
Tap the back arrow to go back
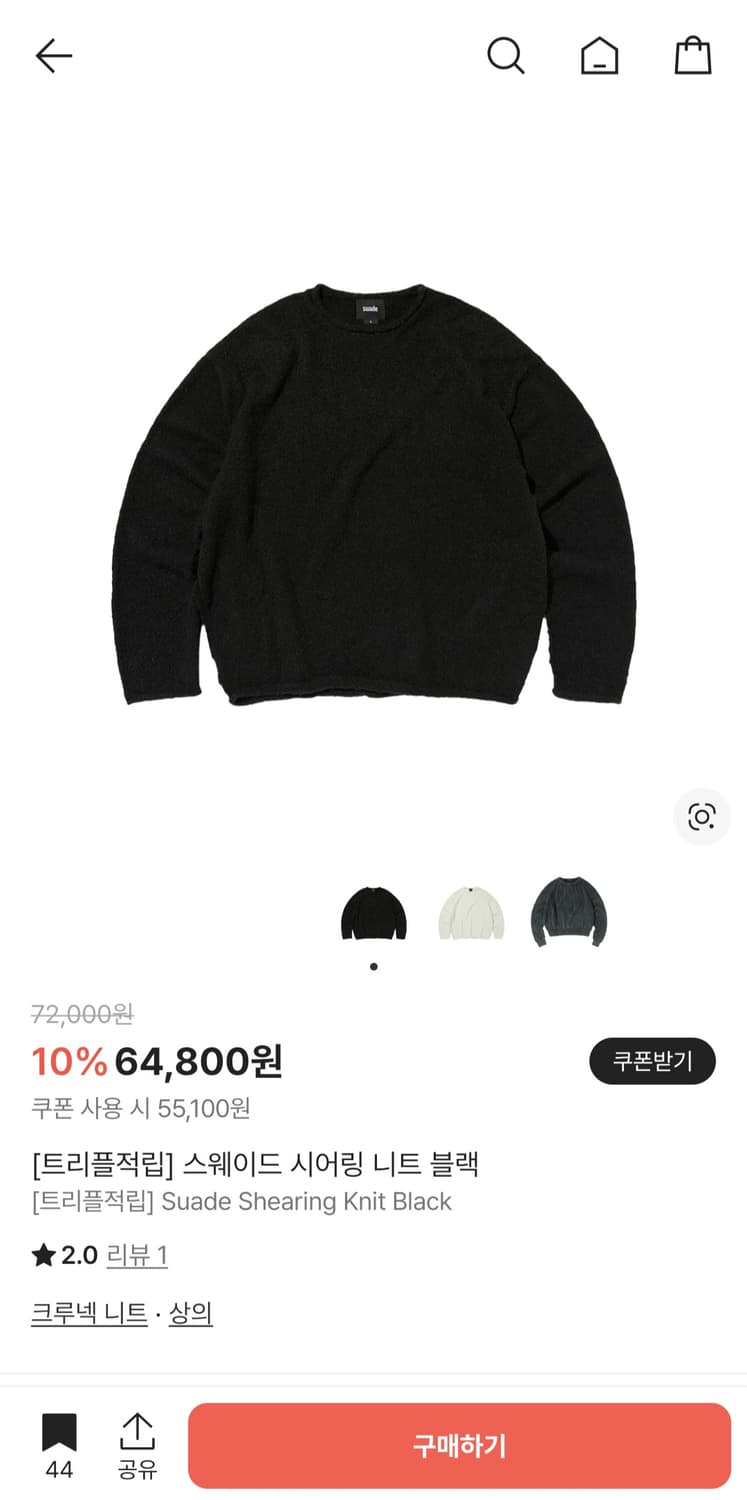[54, 56]
